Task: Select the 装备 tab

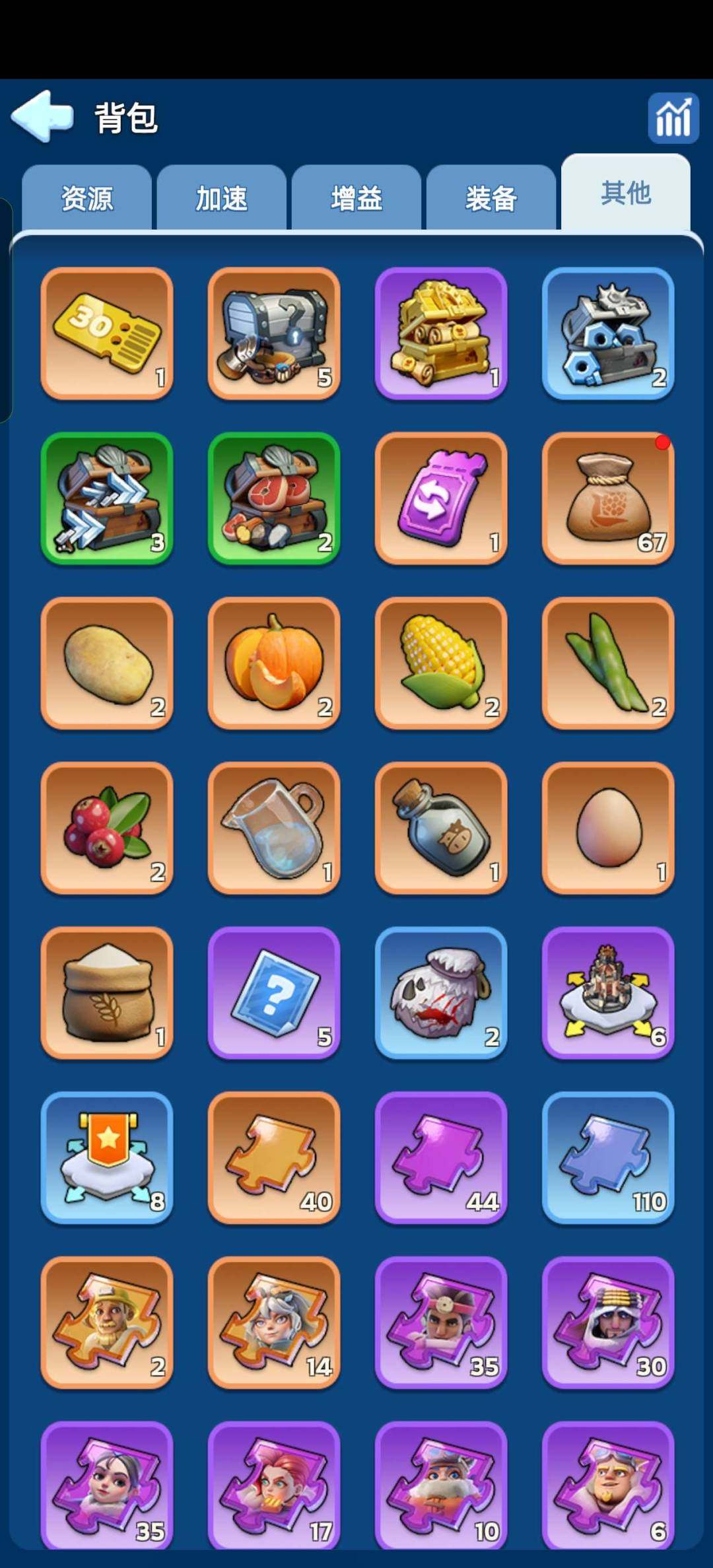Action: click(x=491, y=198)
